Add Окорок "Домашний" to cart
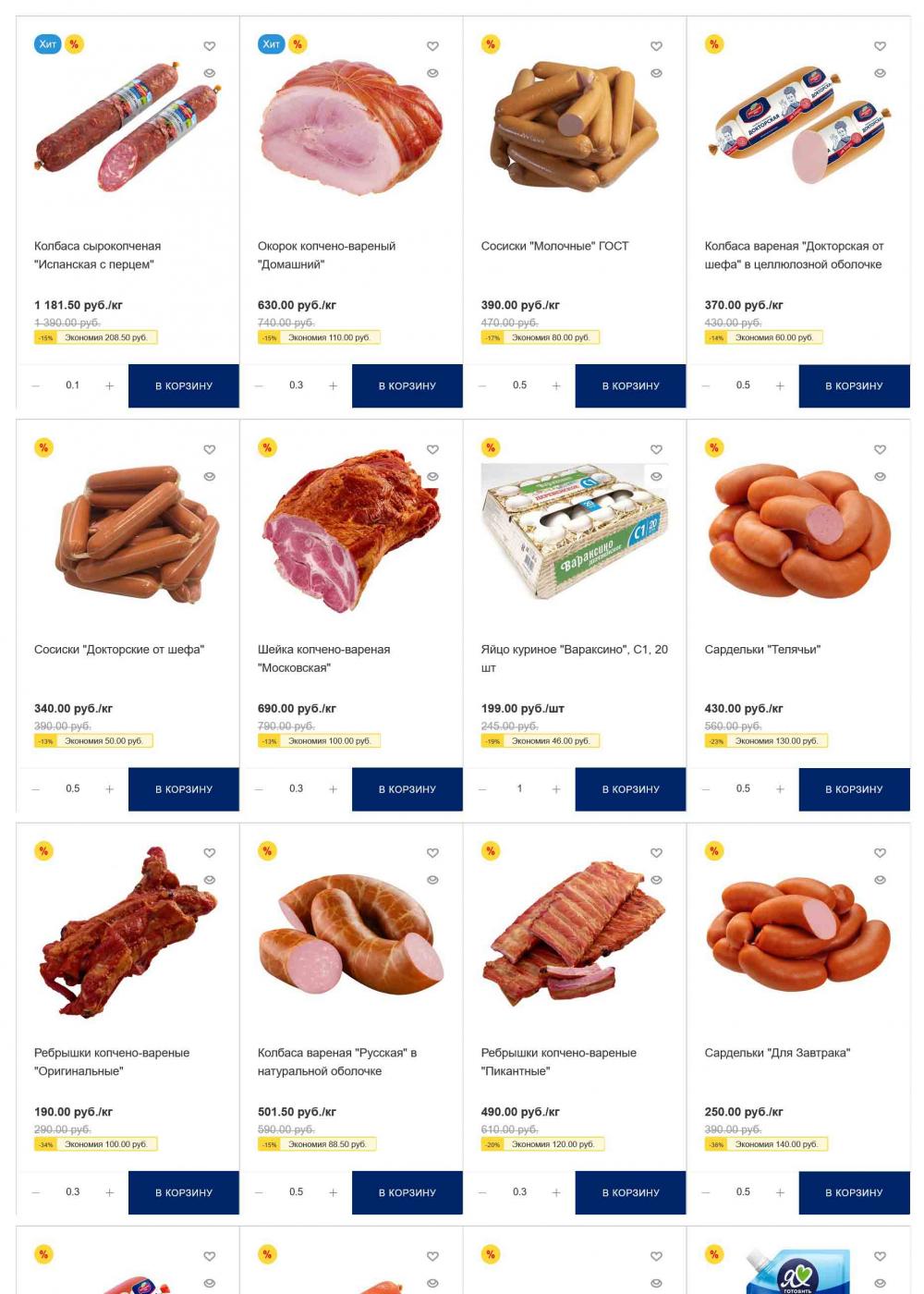The height and width of the screenshot is (1294, 924). 407,385
